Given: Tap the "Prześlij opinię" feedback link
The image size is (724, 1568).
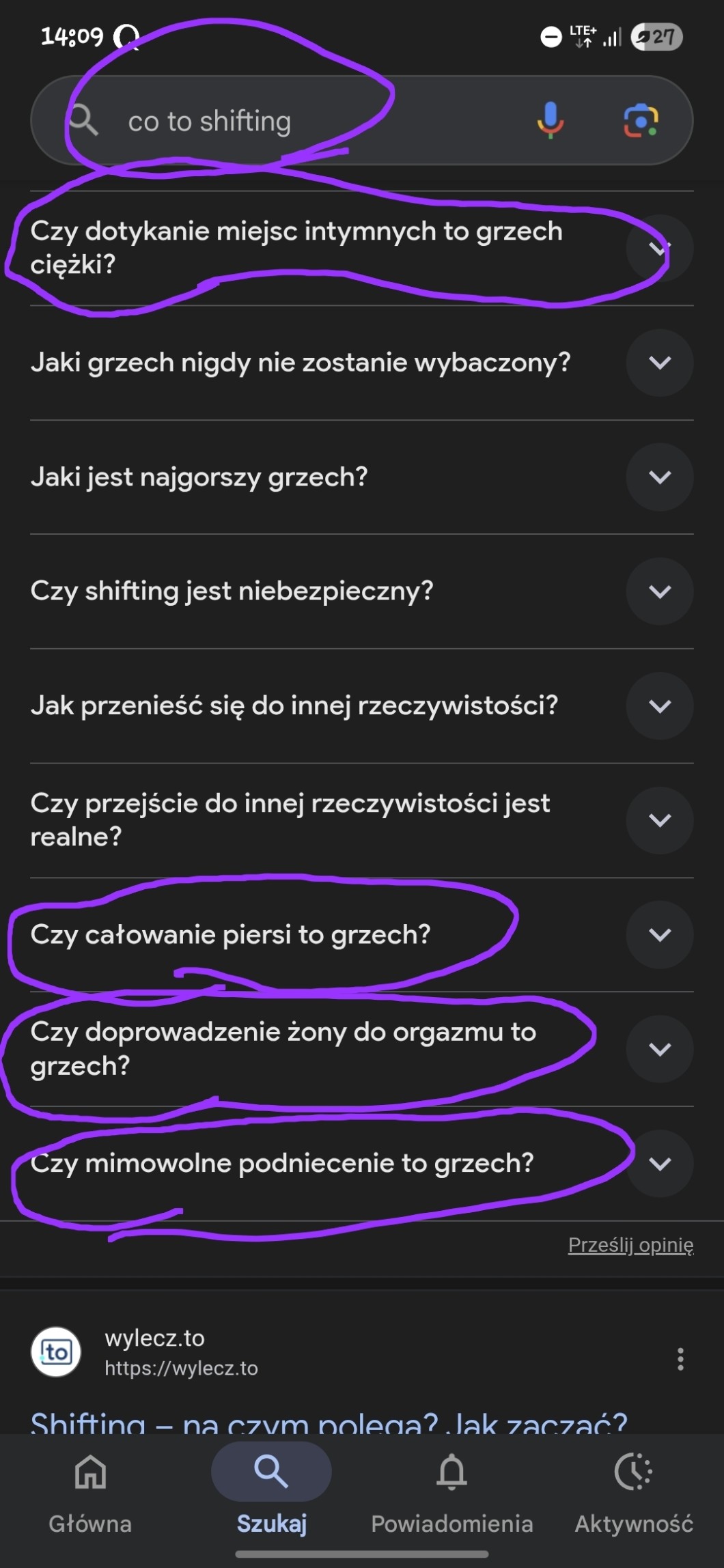Looking at the screenshot, I should [630, 1245].
